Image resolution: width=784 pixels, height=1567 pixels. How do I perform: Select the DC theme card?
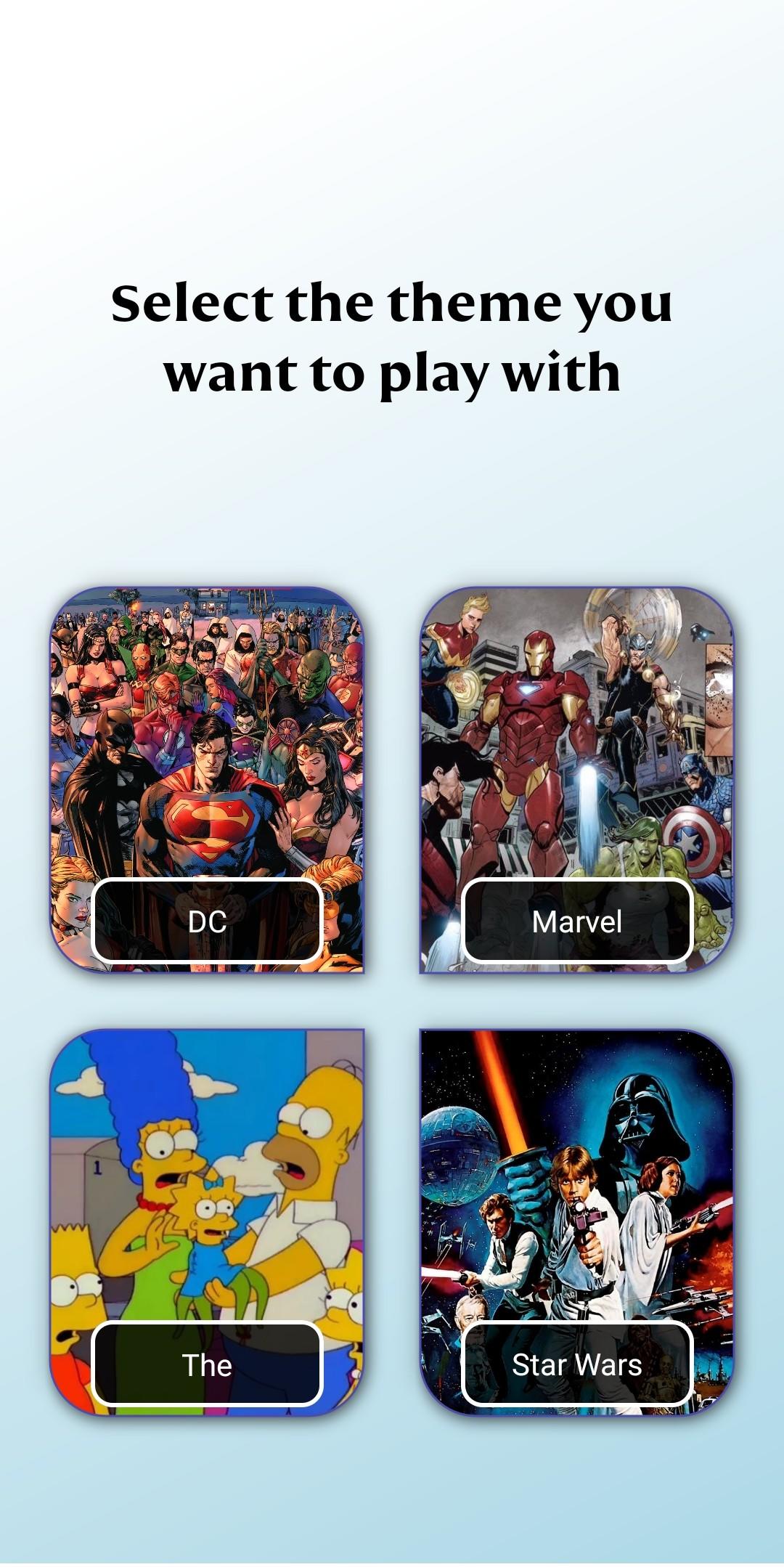(x=207, y=779)
